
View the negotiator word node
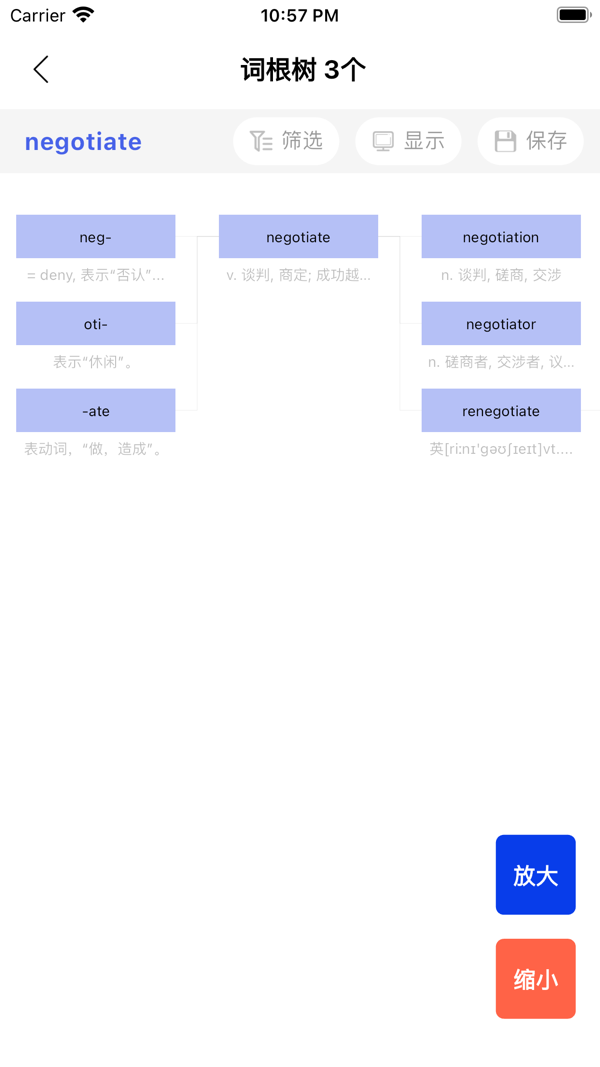(501, 324)
